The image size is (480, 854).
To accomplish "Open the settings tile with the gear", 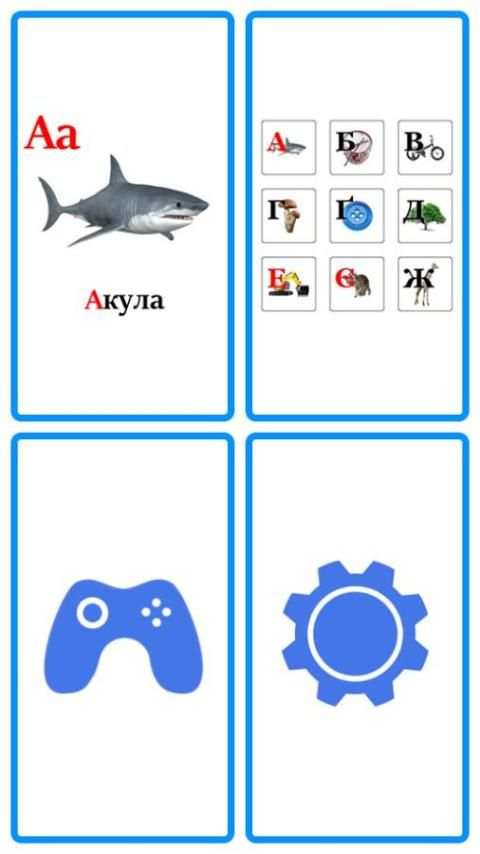I will pyautogui.click(x=357, y=638).
